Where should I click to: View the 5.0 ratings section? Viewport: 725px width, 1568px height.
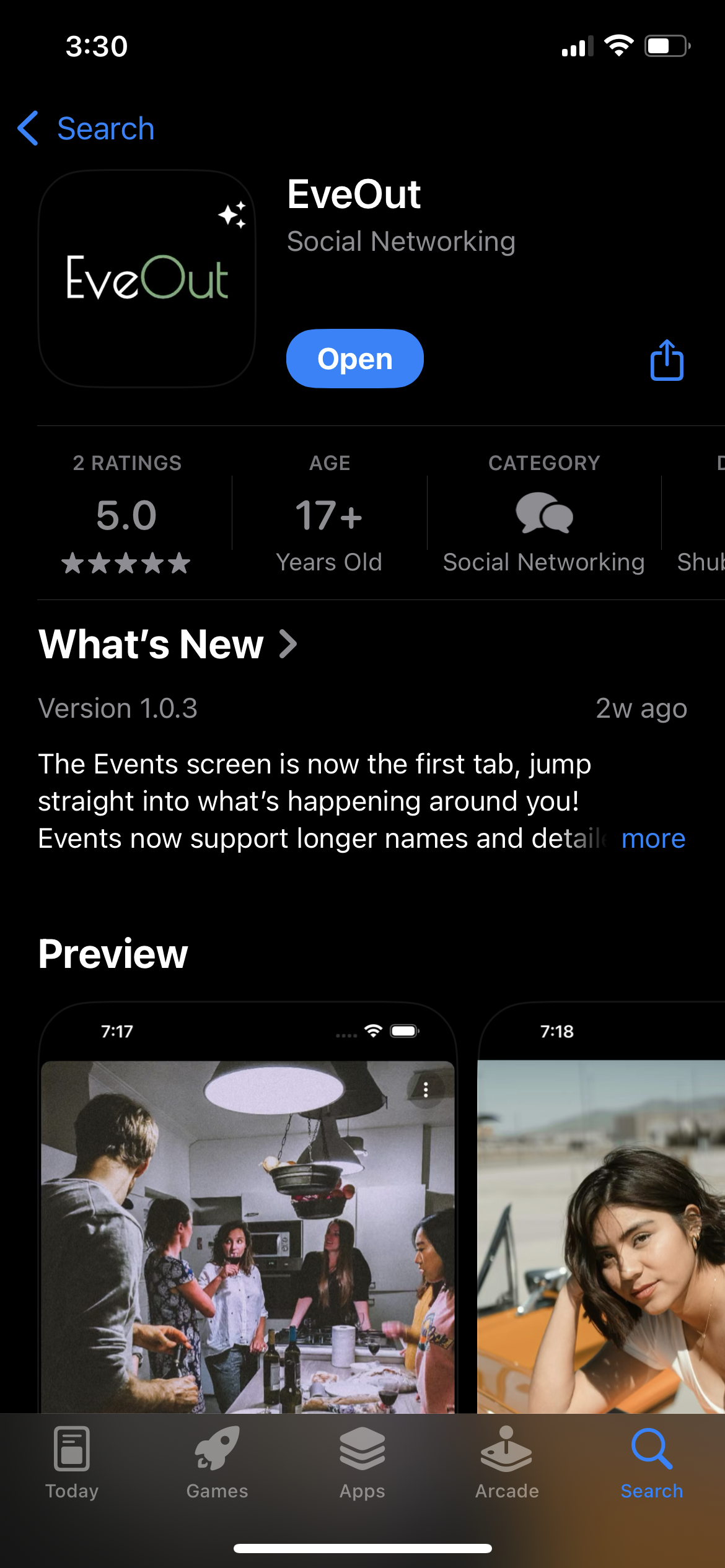[126, 514]
